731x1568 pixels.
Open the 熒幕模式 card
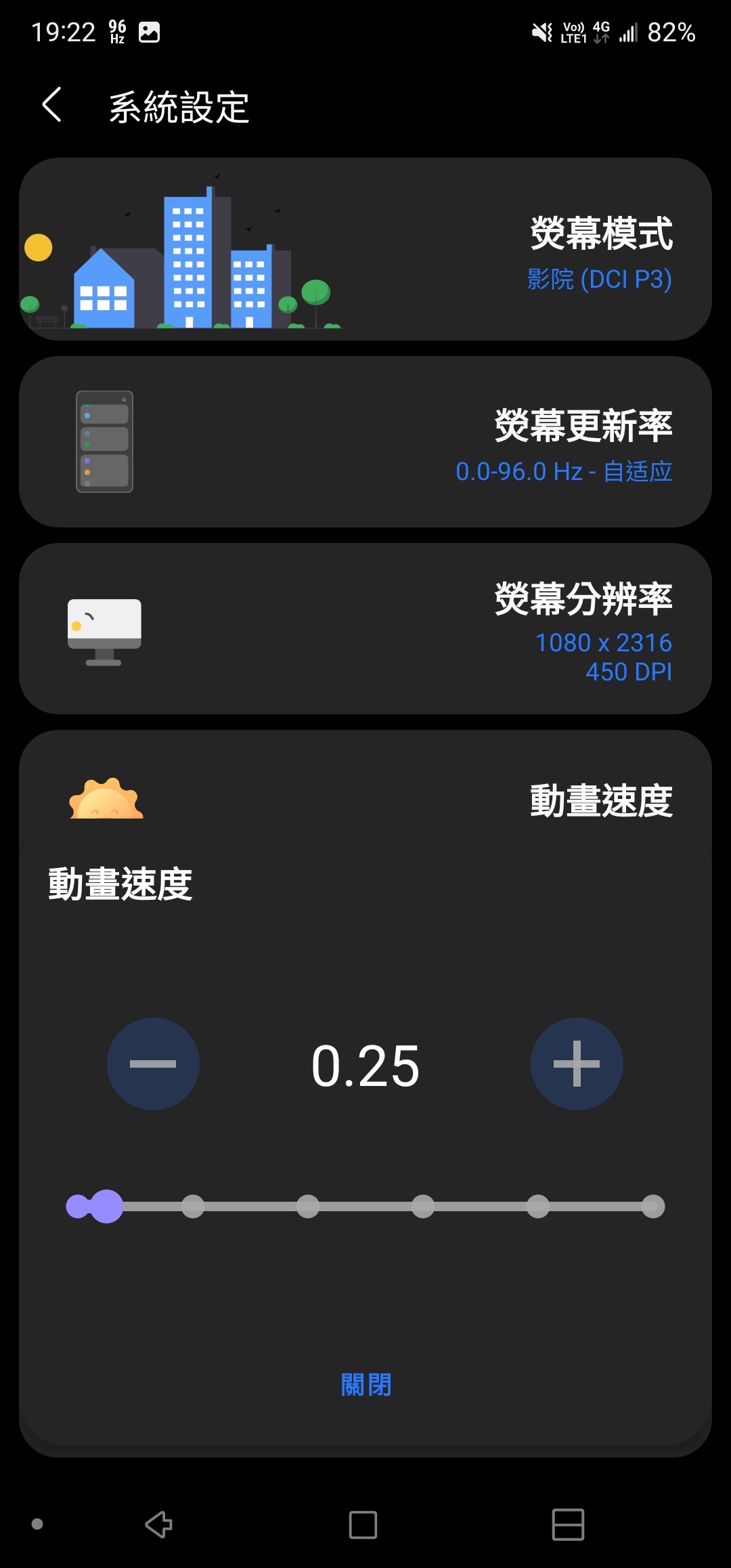(x=365, y=249)
